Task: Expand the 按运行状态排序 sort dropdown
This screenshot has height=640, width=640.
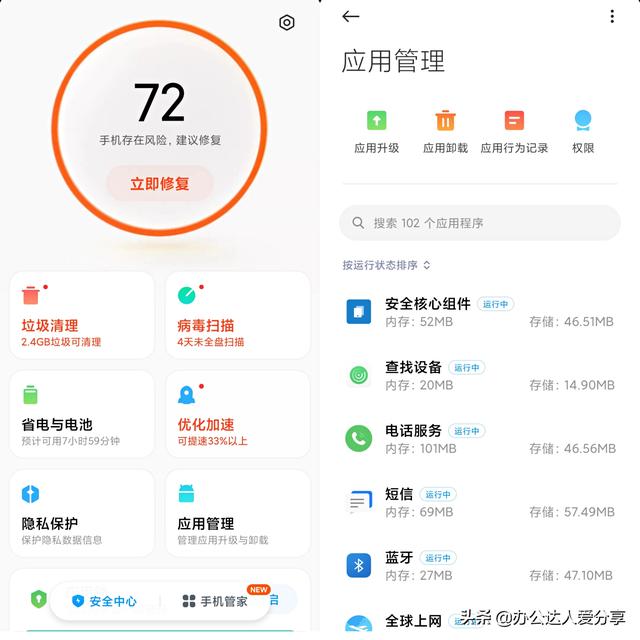Action: pyautogui.click(x=387, y=265)
